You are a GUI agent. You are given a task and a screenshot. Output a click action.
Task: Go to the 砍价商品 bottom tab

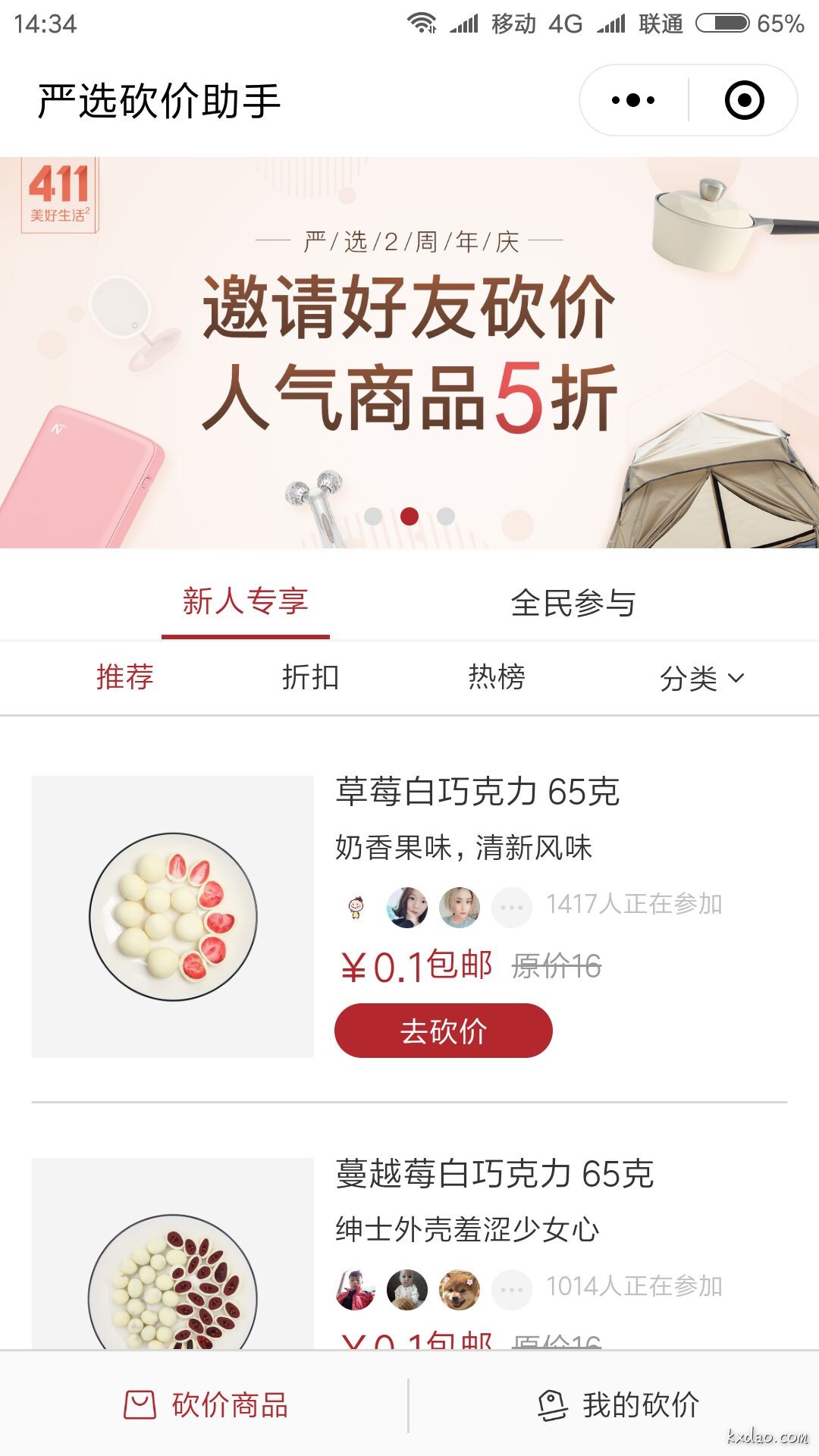206,1405
